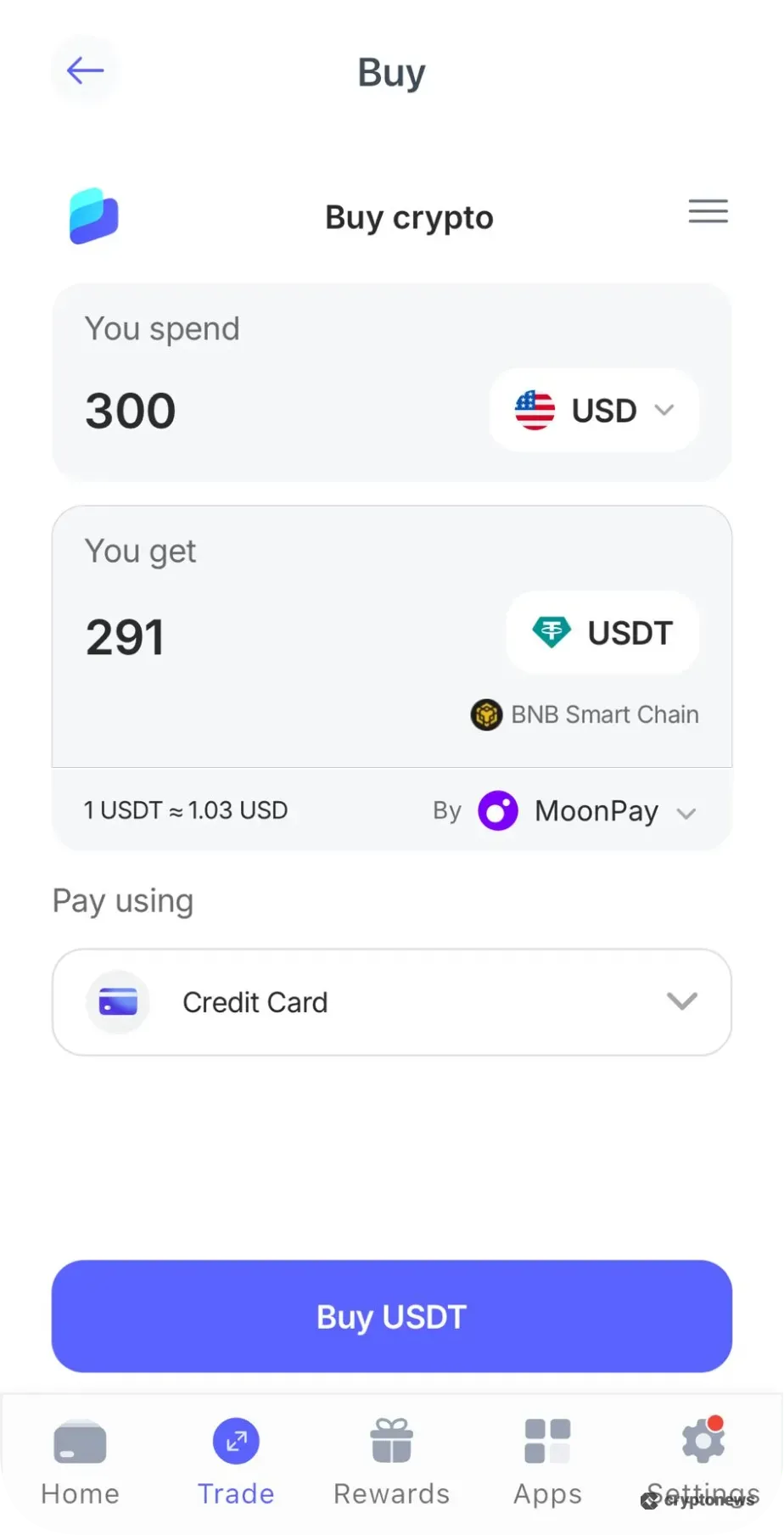Image resolution: width=784 pixels, height=1535 pixels.
Task: Click the BNB Smart Chain network icon
Action: point(485,714)
